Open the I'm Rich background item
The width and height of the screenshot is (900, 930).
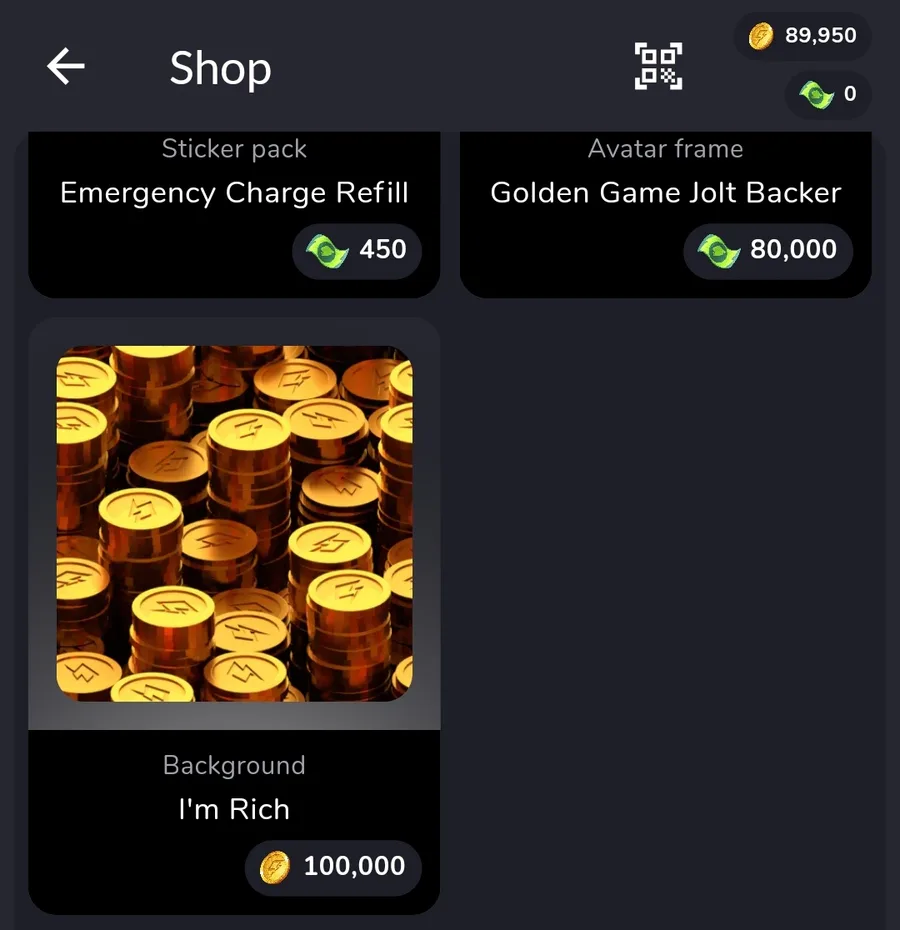point(234,524)
